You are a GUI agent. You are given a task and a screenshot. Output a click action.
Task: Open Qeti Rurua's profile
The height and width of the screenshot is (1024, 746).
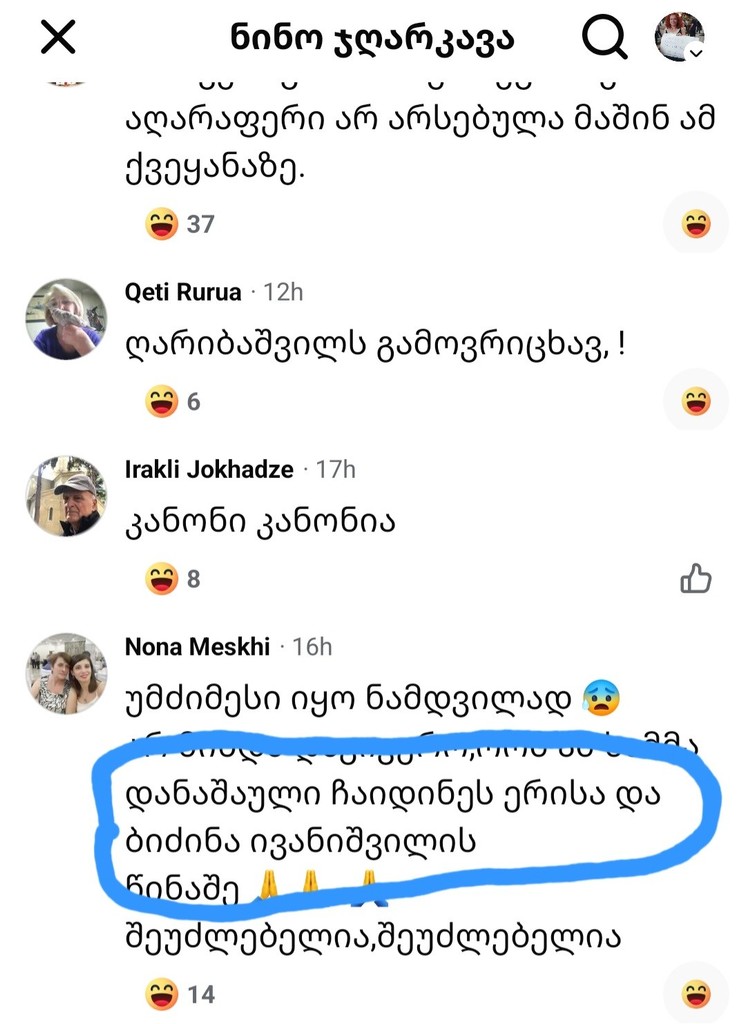click(x=183, y=292)
